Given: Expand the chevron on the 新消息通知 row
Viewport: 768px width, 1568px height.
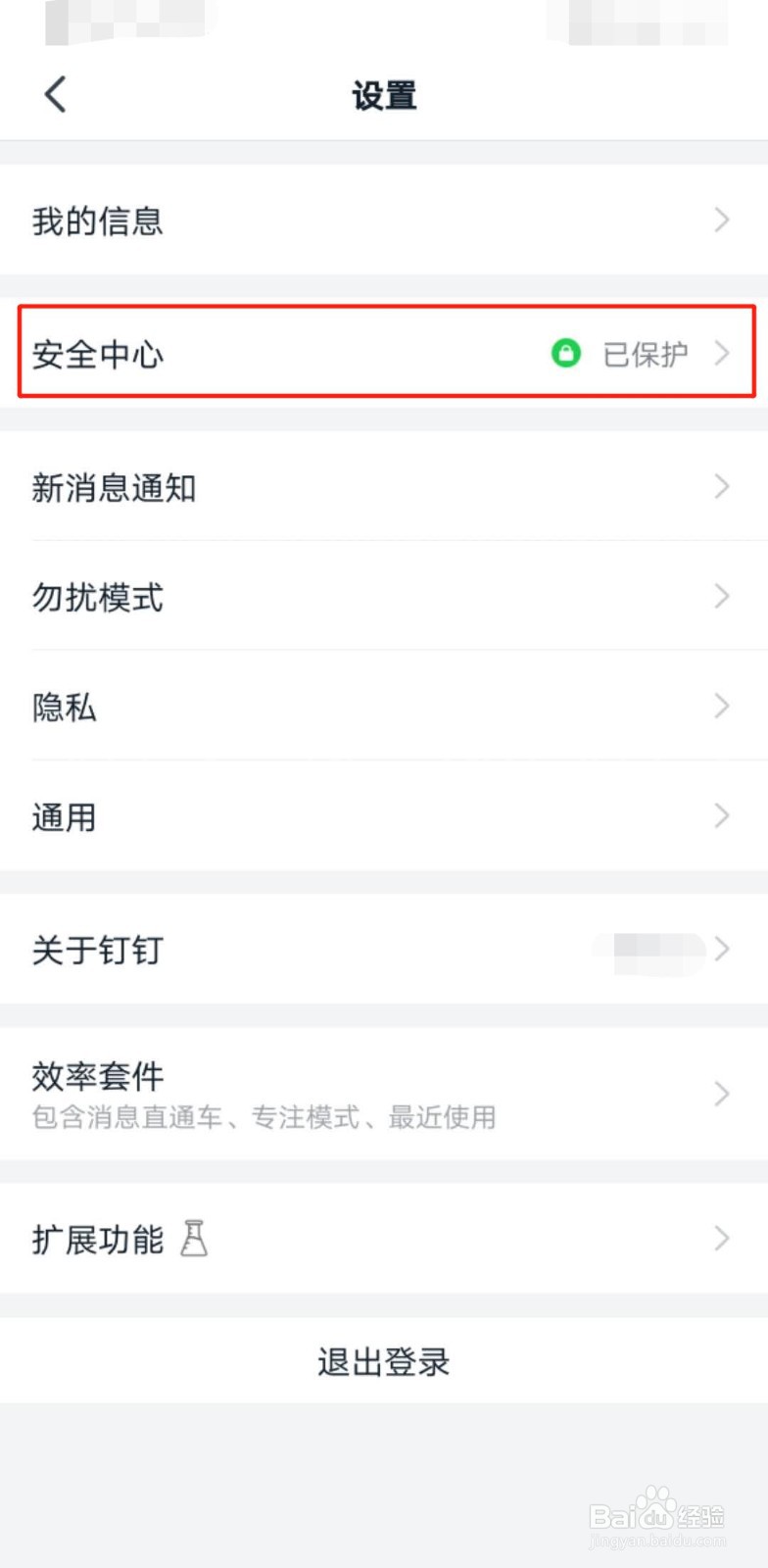Looking at the screenshot, I should coord(722,487).
